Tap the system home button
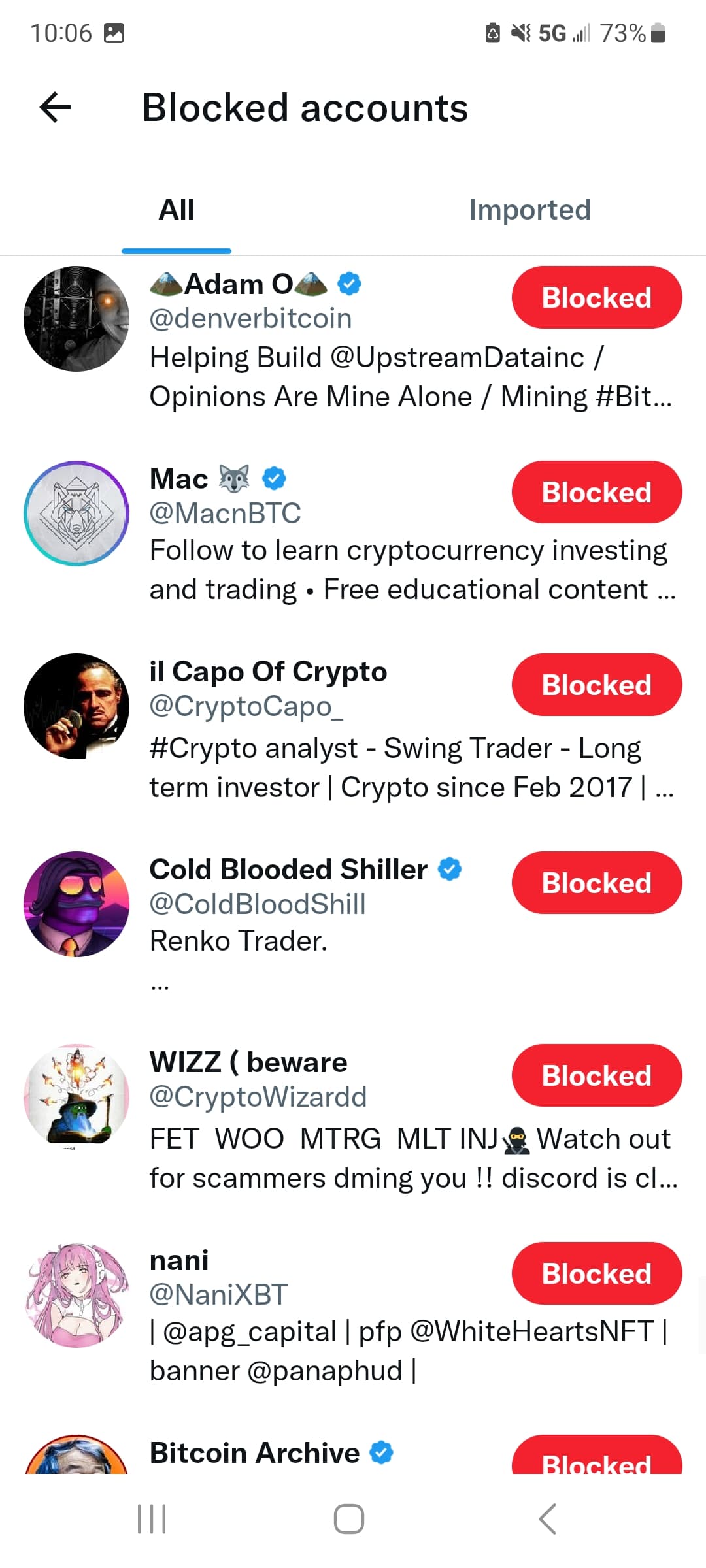The image size is (706, 1568). 349,1519
